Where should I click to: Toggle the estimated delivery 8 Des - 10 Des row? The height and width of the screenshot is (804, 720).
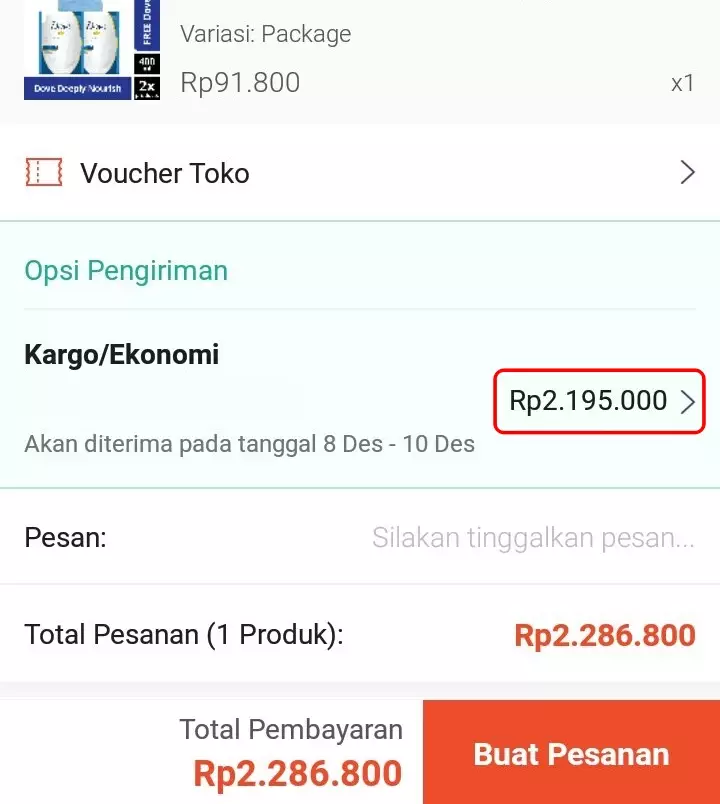point(249,443)
